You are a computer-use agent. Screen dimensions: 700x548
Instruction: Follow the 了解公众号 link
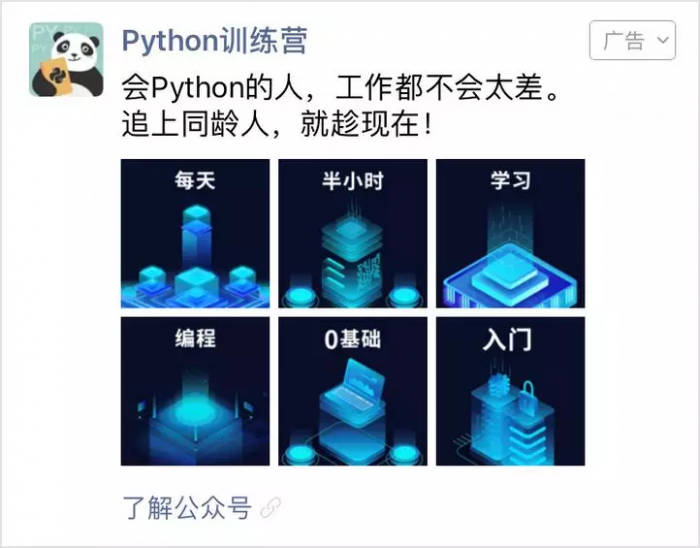pos(187,508)
